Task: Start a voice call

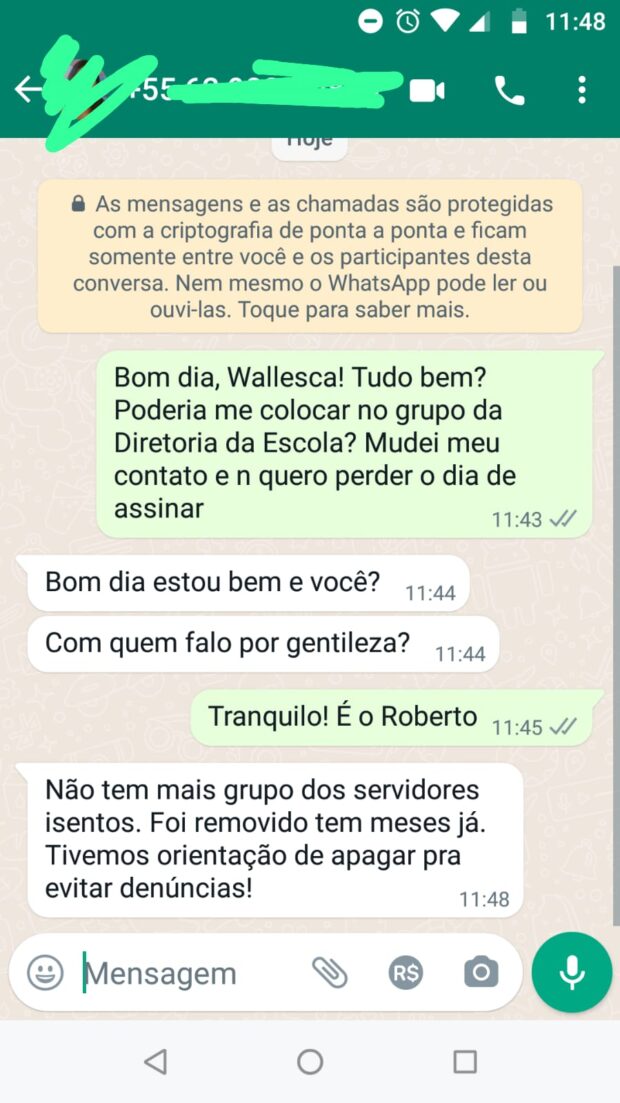Action: [509, 91]
